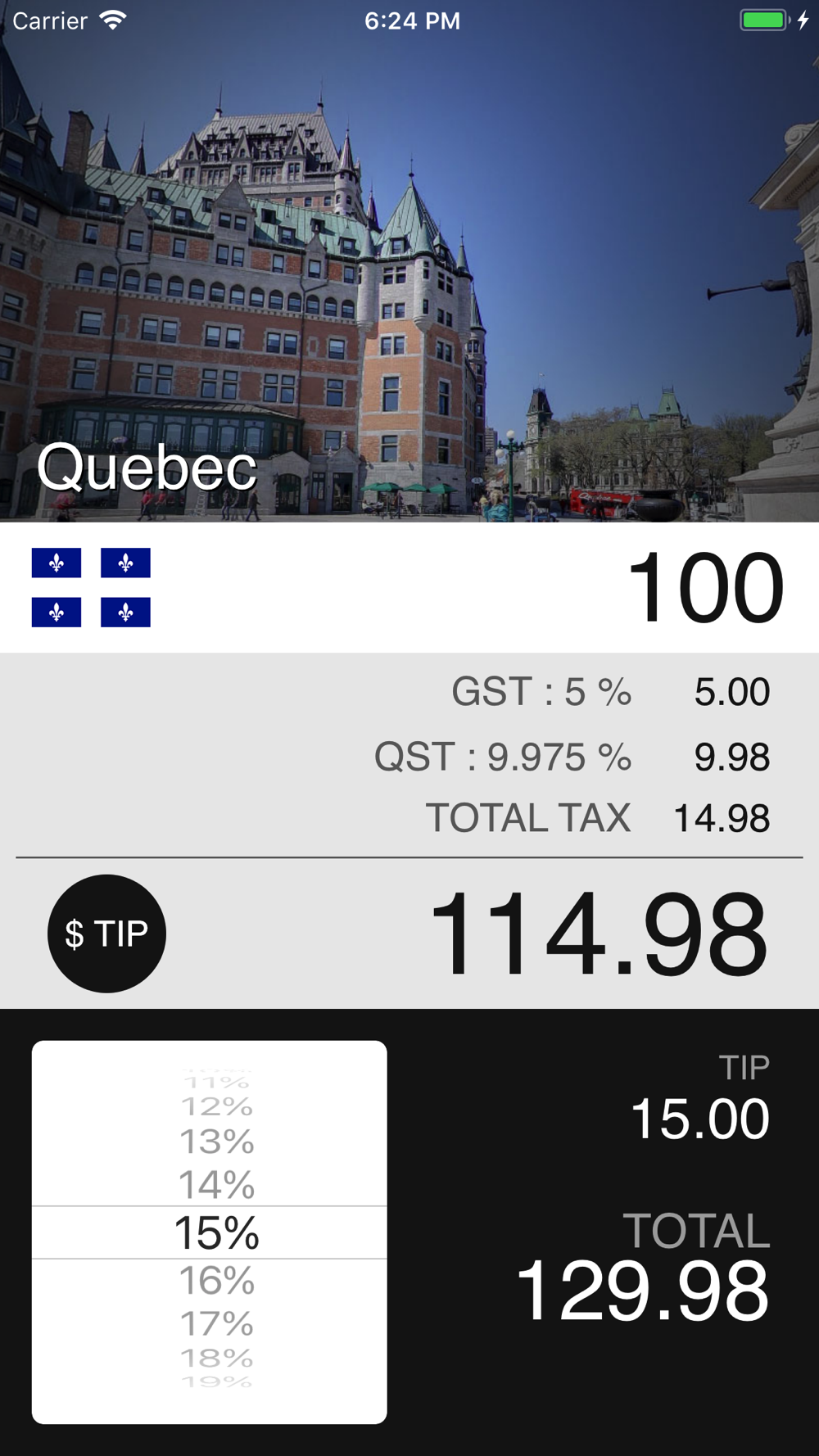This screenshot has width=819, height=1456.
Task: Choose 17% tip percentage
Action: (217, 1323)
